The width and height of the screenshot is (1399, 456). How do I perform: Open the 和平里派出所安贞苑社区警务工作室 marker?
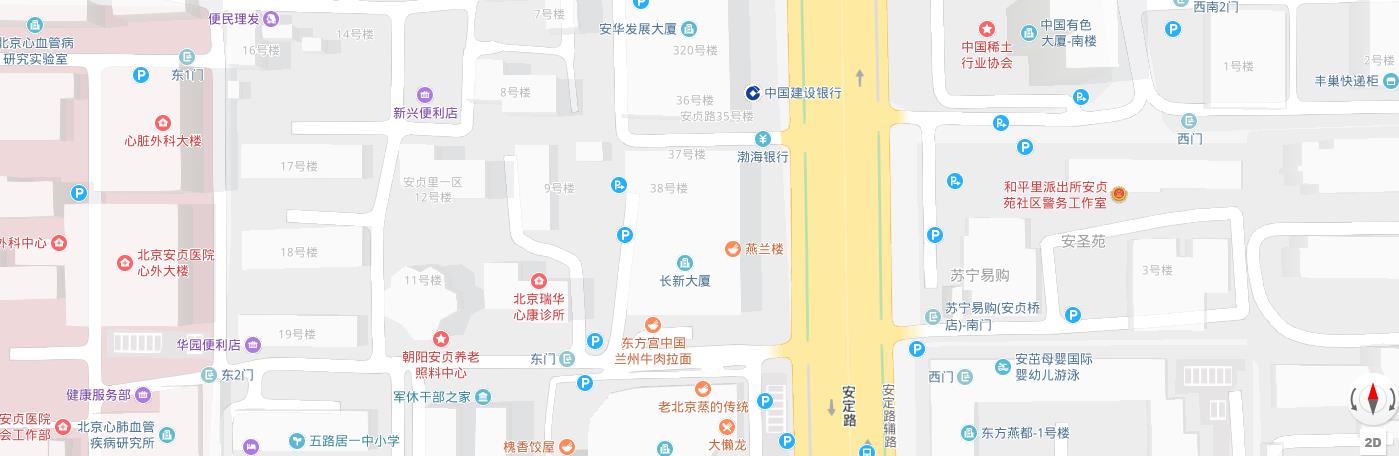(x=1120, y=194)
